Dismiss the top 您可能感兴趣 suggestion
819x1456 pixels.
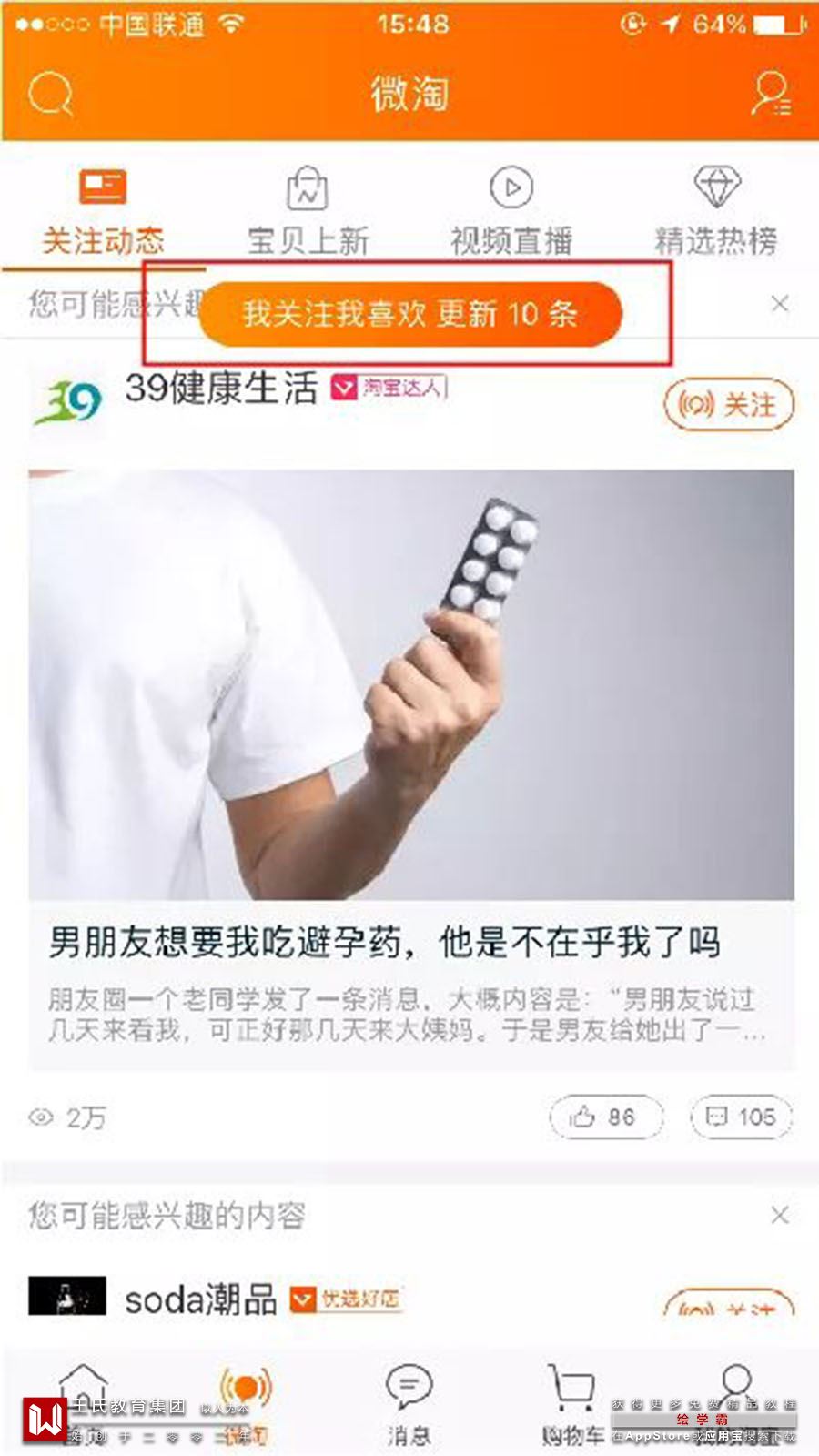pos(780,304)
